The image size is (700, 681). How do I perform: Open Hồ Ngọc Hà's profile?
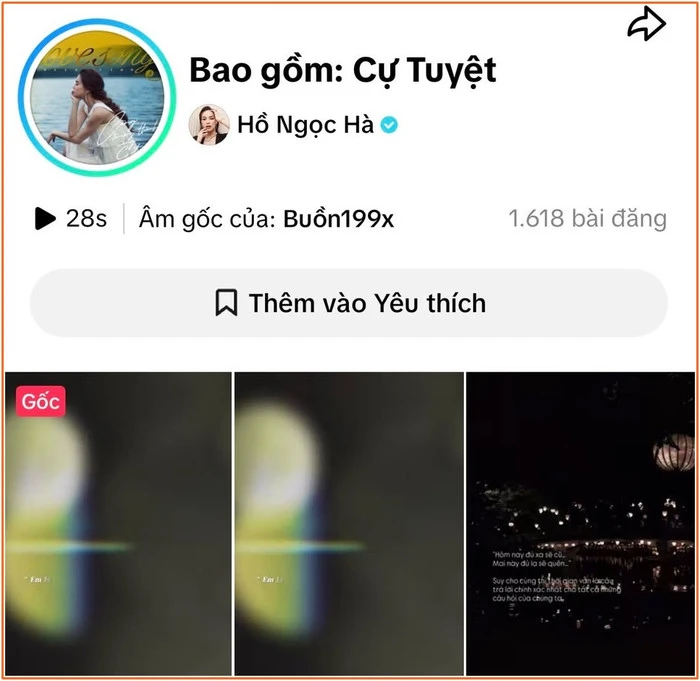(304, 125)
